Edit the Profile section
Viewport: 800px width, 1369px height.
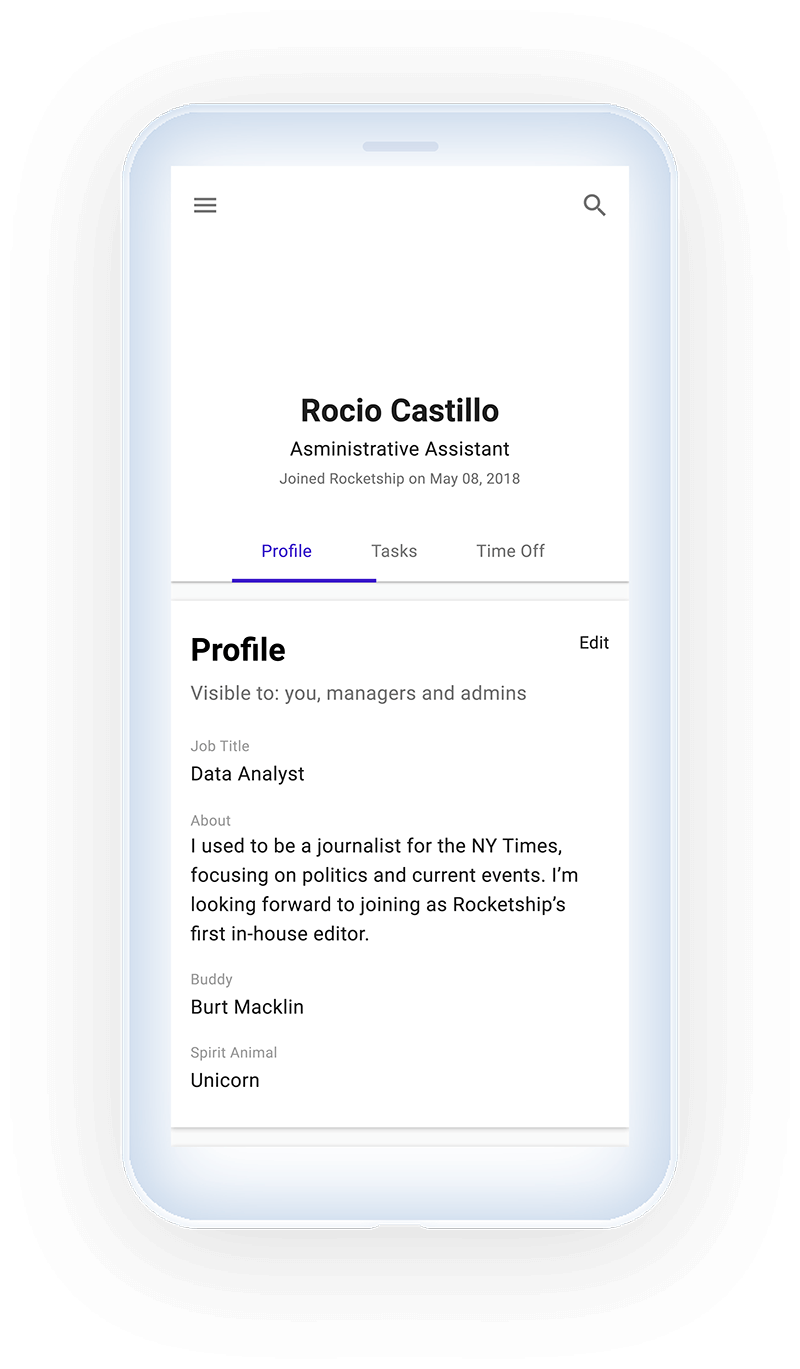tap(594, 643)
